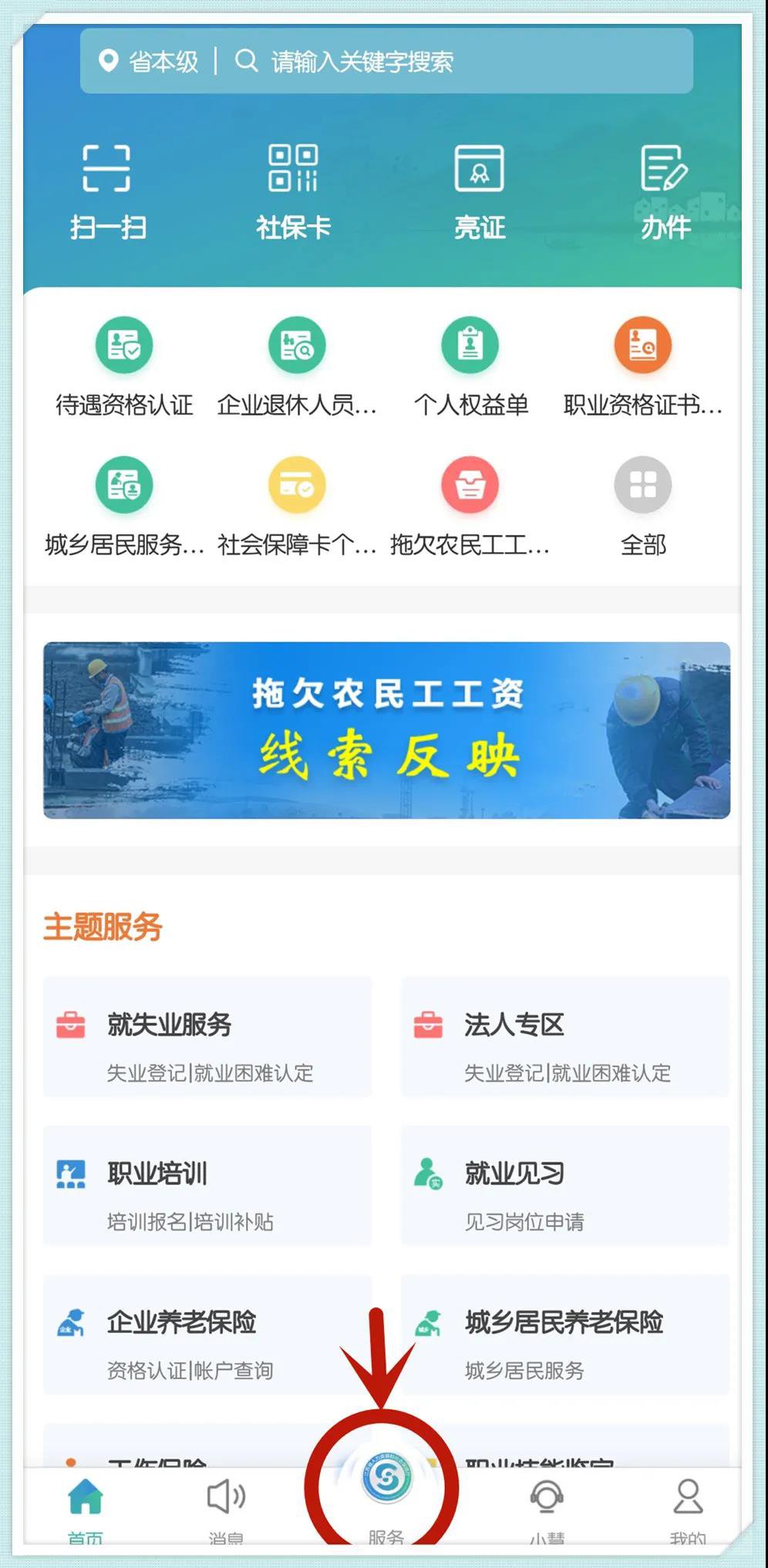Image resolution: width=768 pixels, height=1568 pixels.
Task: Open 拖欠农民工工资线索反映 banner
Action: click(x=386, y=730)
